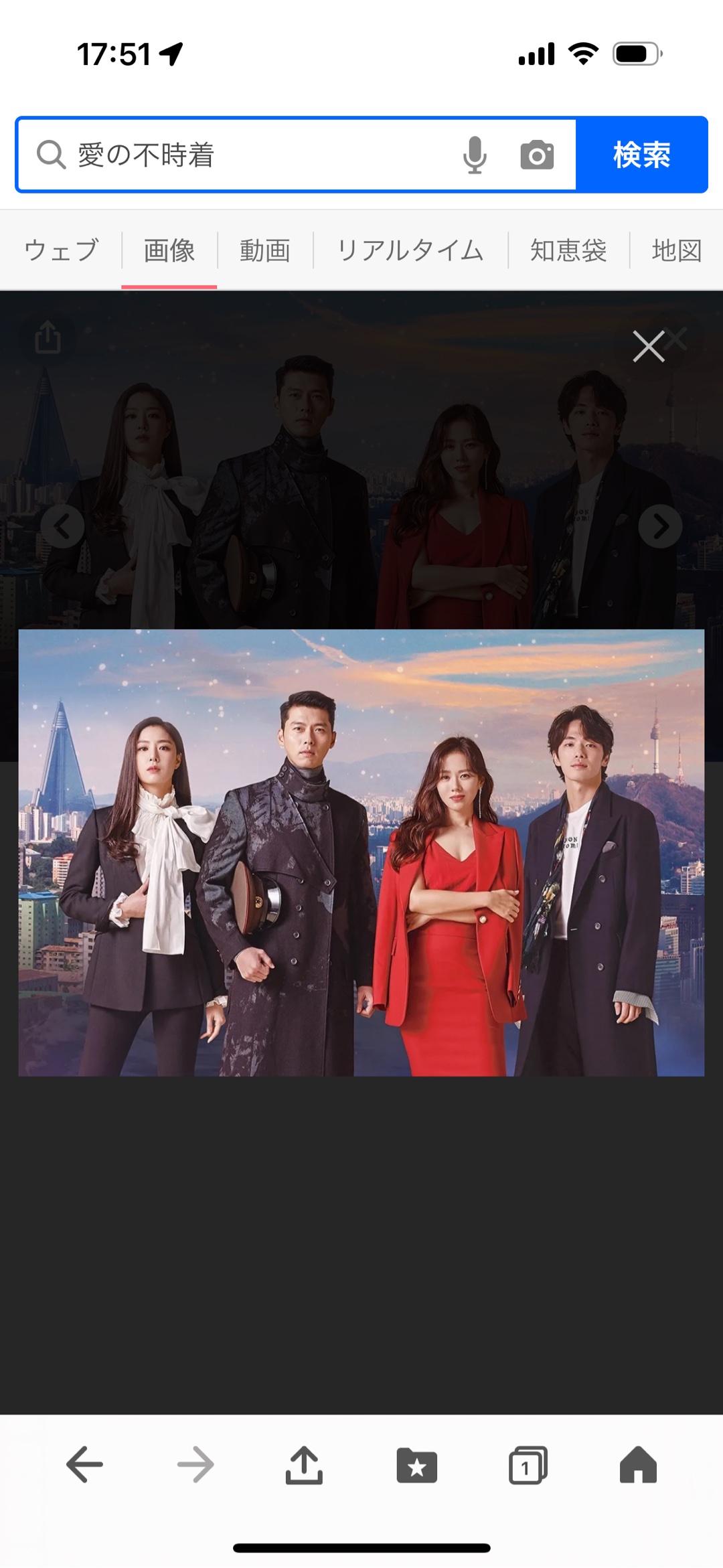Viewport: 723px width, 1568px height.
Task: Show the previous image
Action: pyautogui.click(x=62, y=526)
